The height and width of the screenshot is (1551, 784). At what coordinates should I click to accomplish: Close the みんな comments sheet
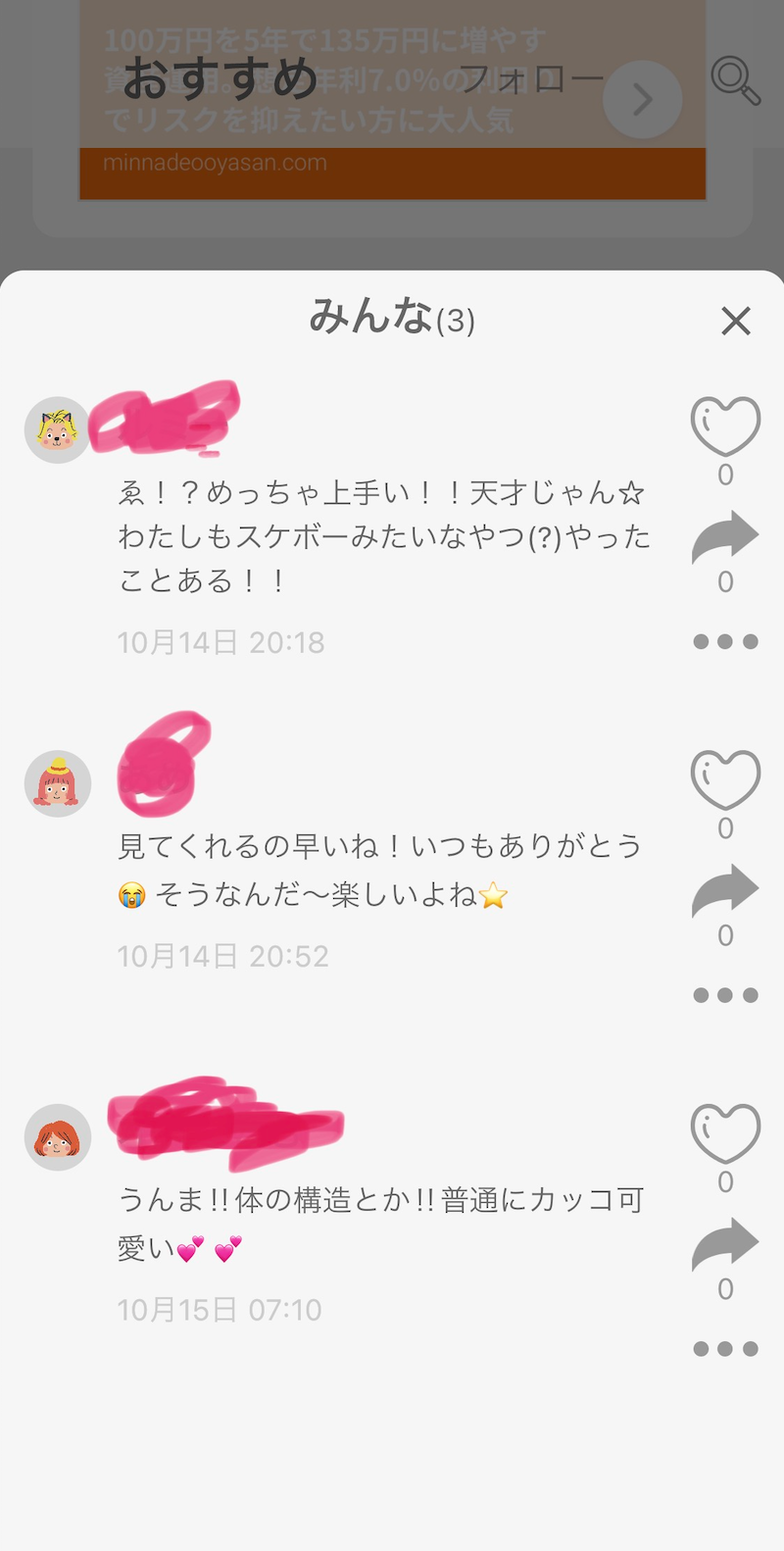pyautogui.click(x=735, y=321)
